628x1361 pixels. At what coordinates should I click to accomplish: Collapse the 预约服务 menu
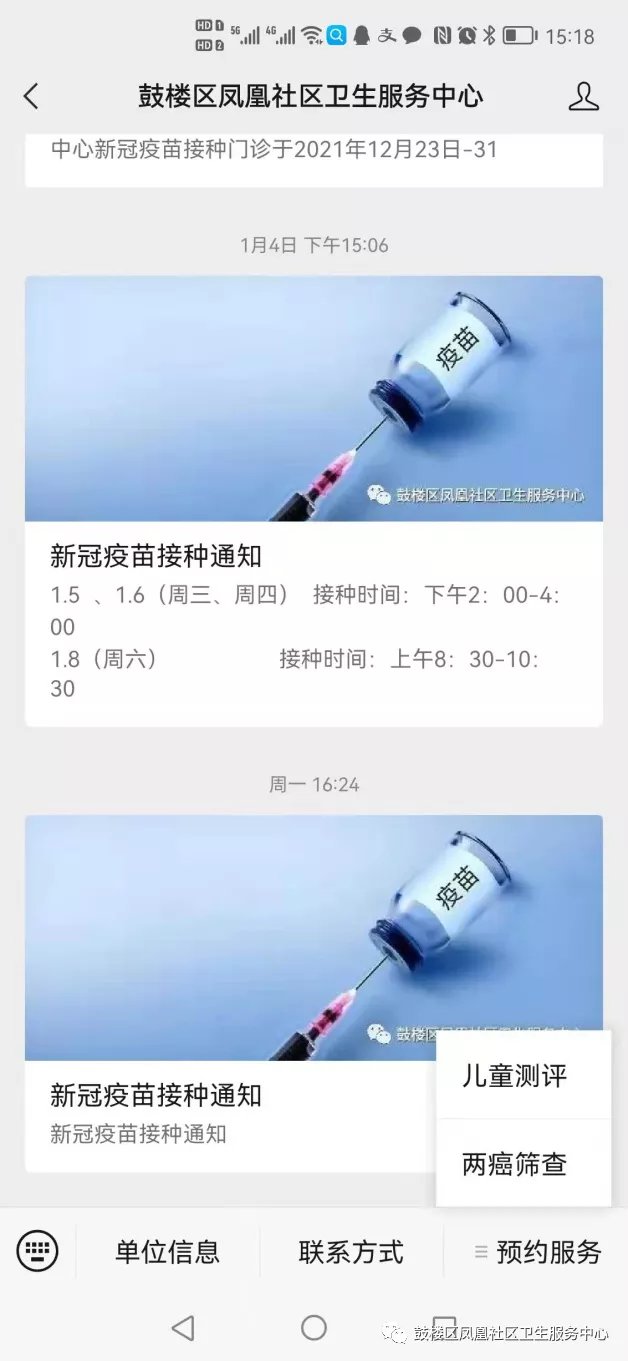click(x=537, y=1251)
